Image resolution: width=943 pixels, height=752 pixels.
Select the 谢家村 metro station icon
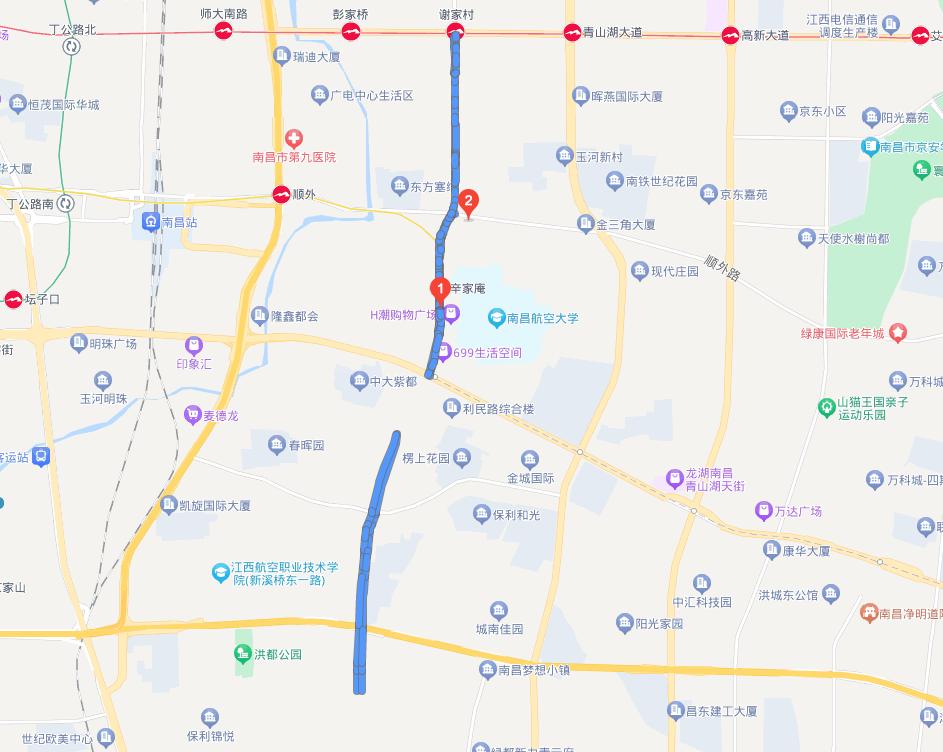tap(455, 33)
